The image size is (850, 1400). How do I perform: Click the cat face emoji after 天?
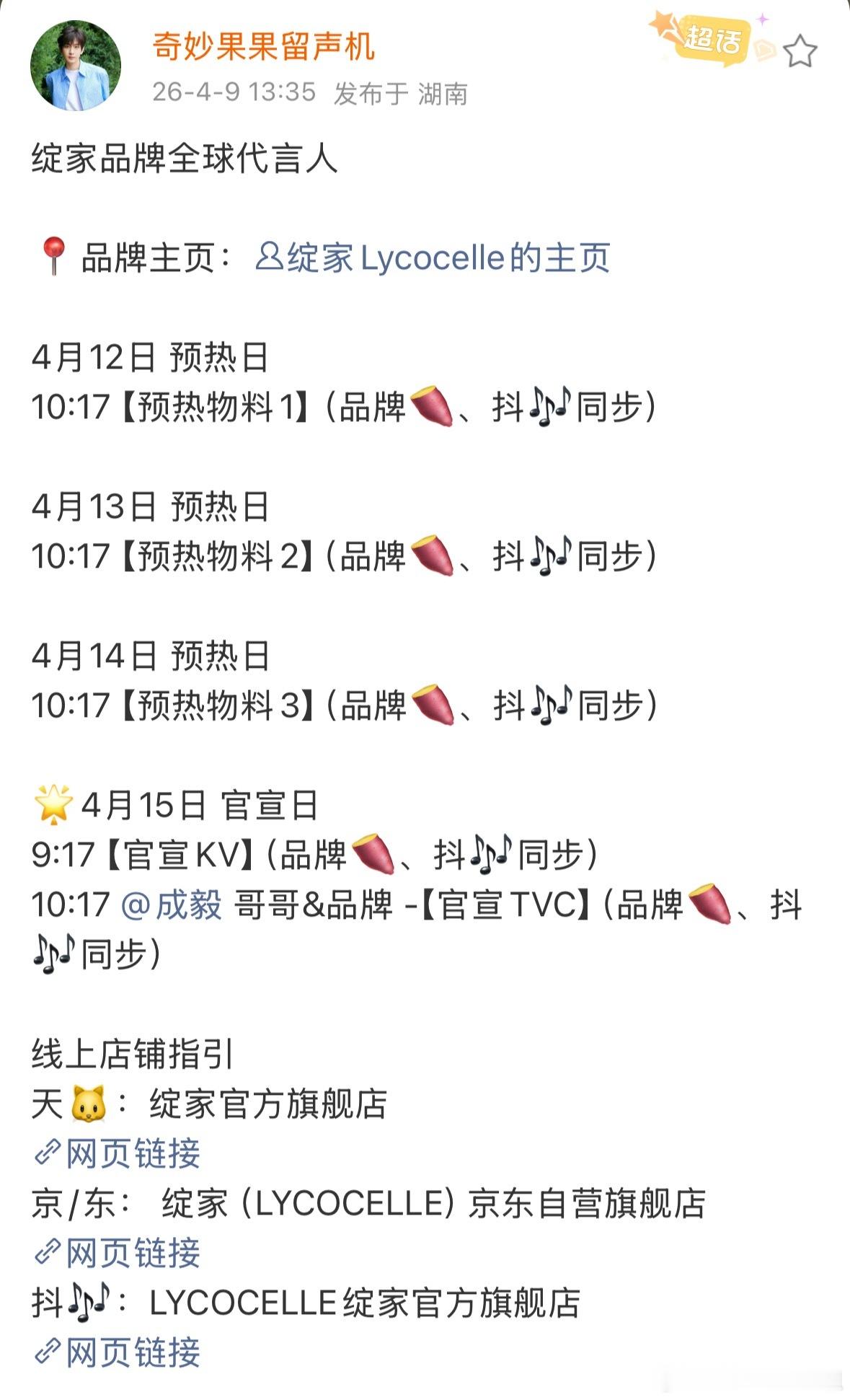click(88, 1102)
